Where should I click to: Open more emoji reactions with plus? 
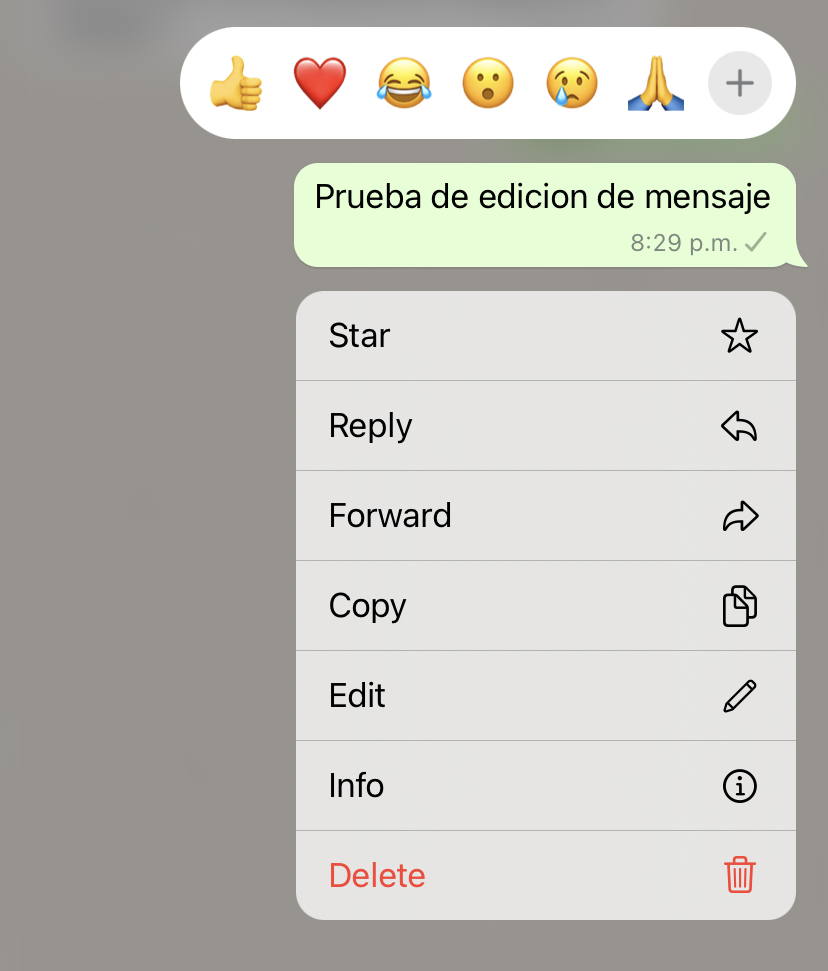(739, 83)
